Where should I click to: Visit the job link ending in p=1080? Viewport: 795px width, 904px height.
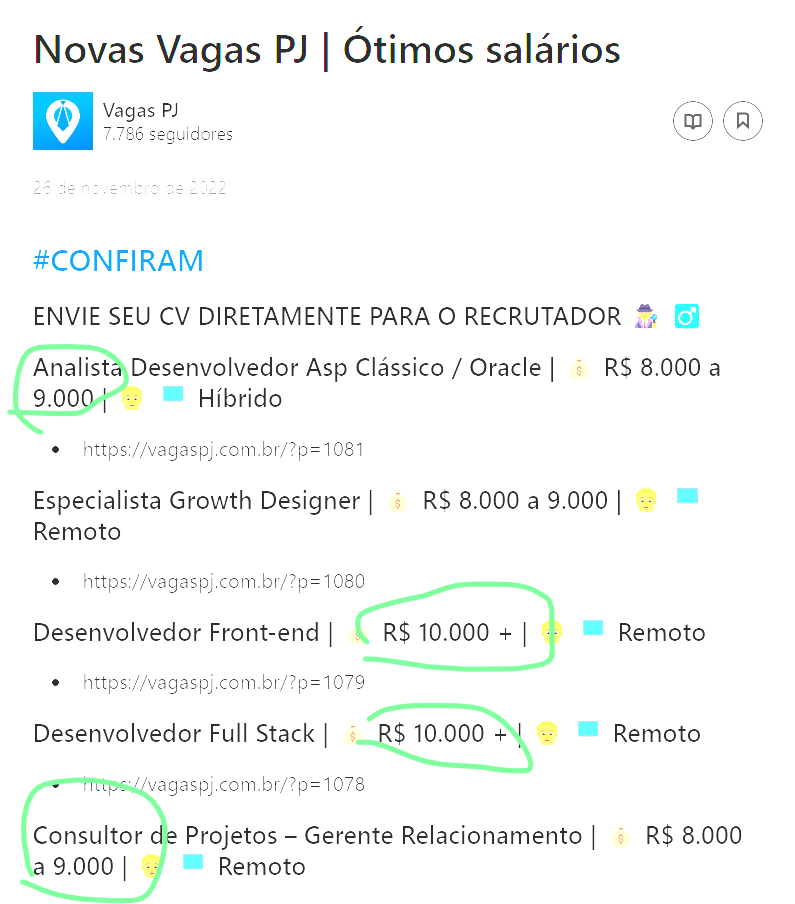[x=223, y=581]
